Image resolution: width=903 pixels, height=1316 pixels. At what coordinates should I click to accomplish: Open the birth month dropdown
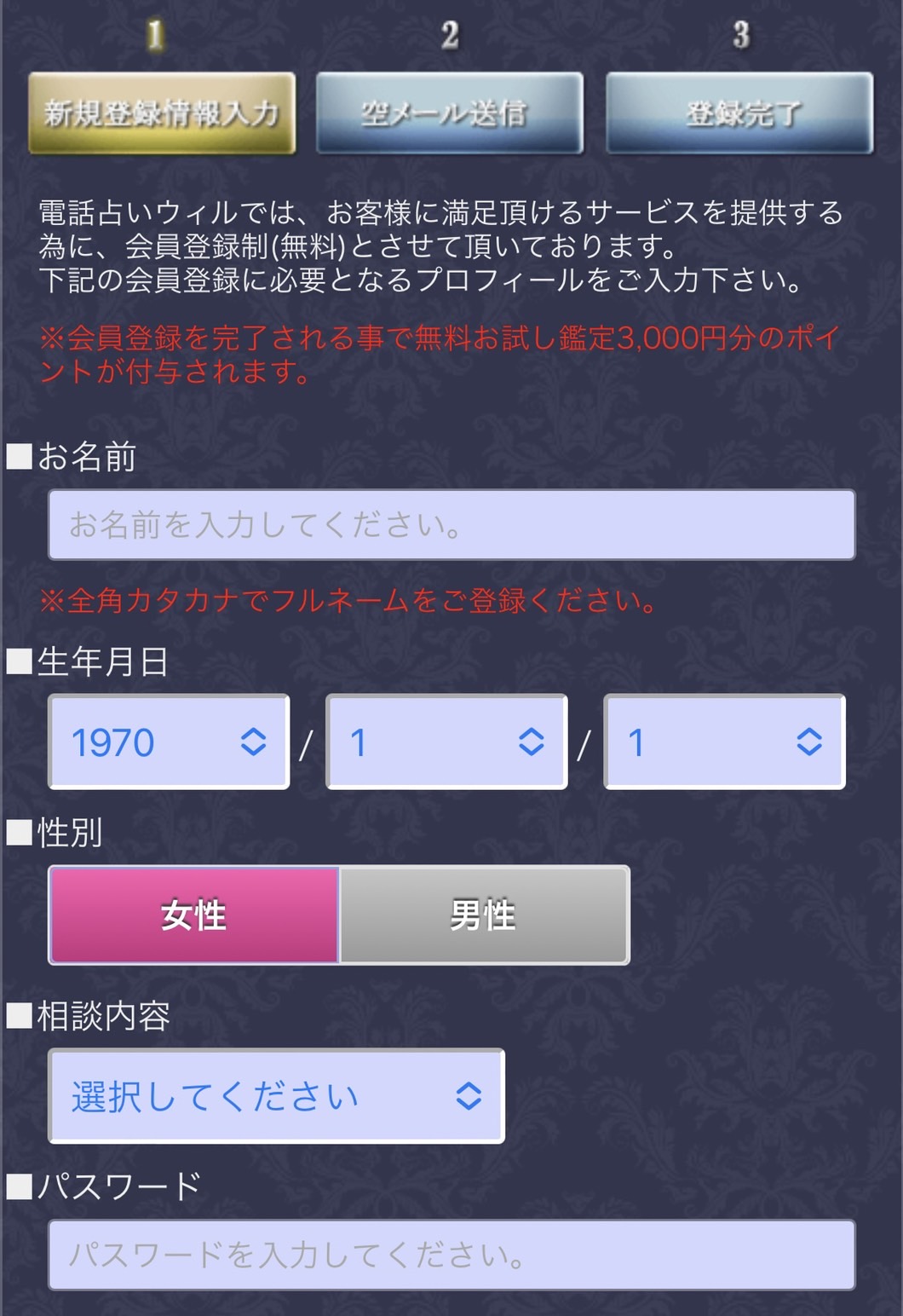point(446,742)
